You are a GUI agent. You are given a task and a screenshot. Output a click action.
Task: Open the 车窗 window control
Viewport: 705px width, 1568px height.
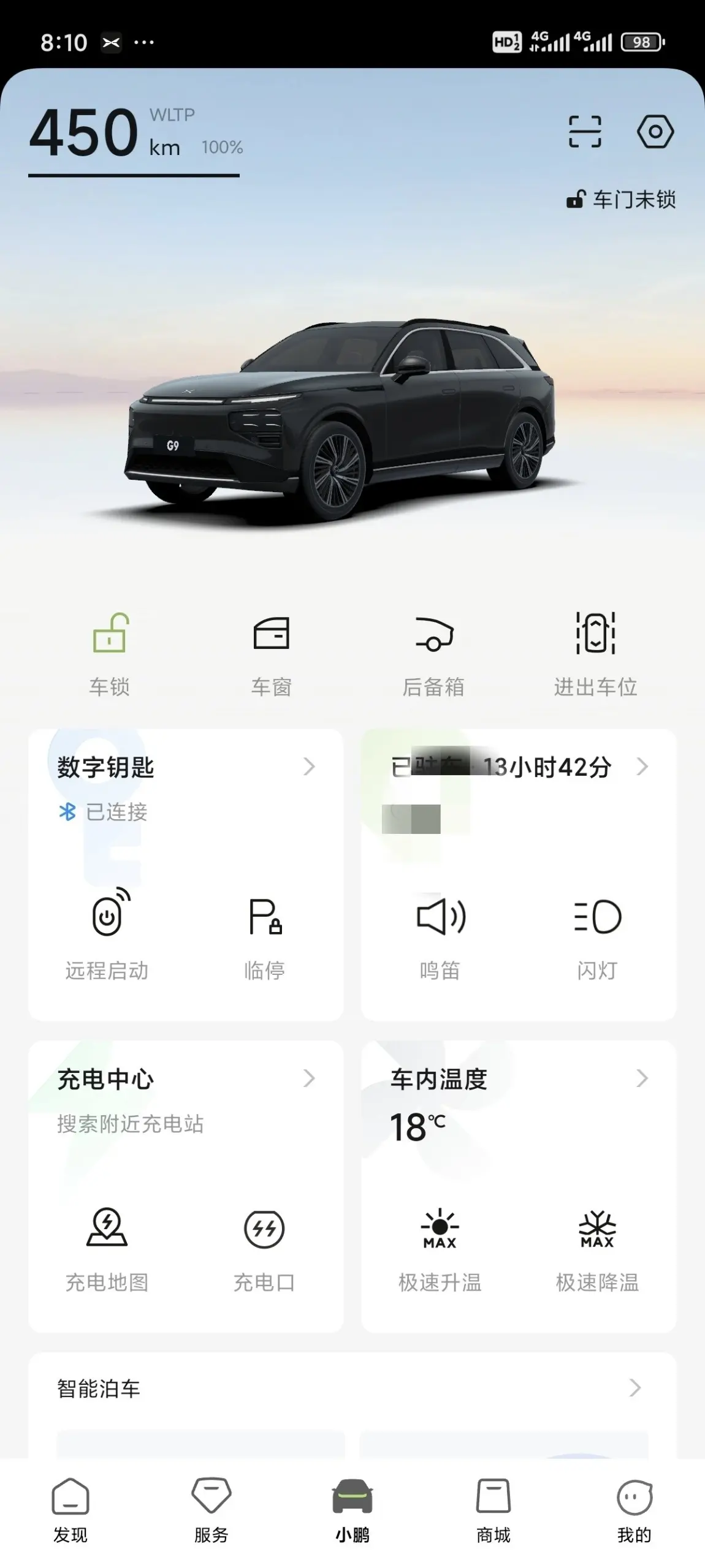pos(272,653)
